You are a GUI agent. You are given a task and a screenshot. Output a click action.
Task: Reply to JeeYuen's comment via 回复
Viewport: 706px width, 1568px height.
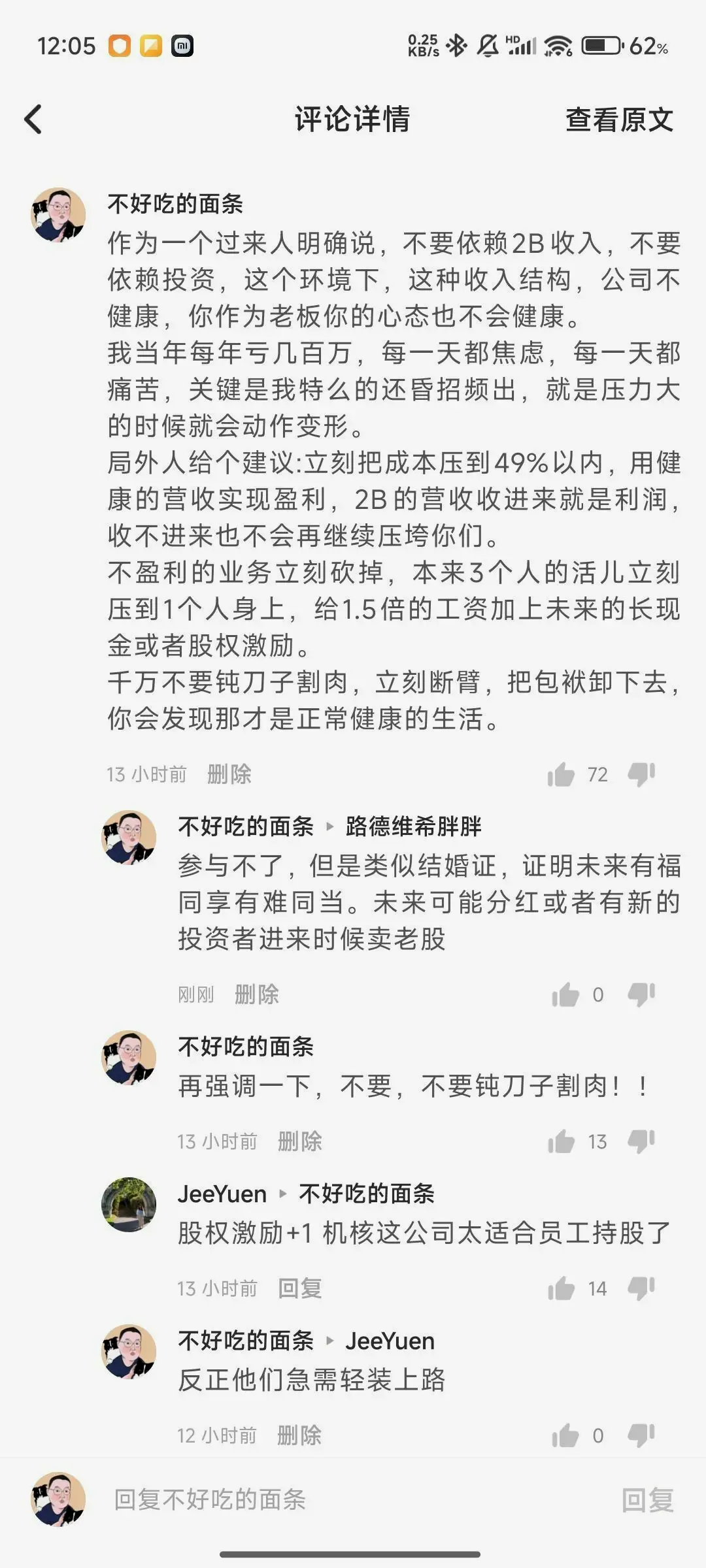pos(300,1289)
